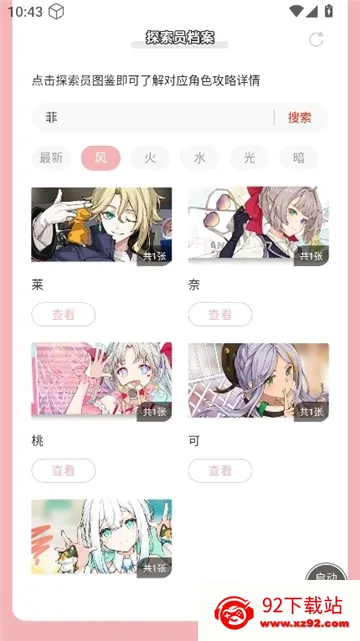This screenshot has width=360, height=641.
Task: Tap 查看 under 奈
Action: (220, 314)
